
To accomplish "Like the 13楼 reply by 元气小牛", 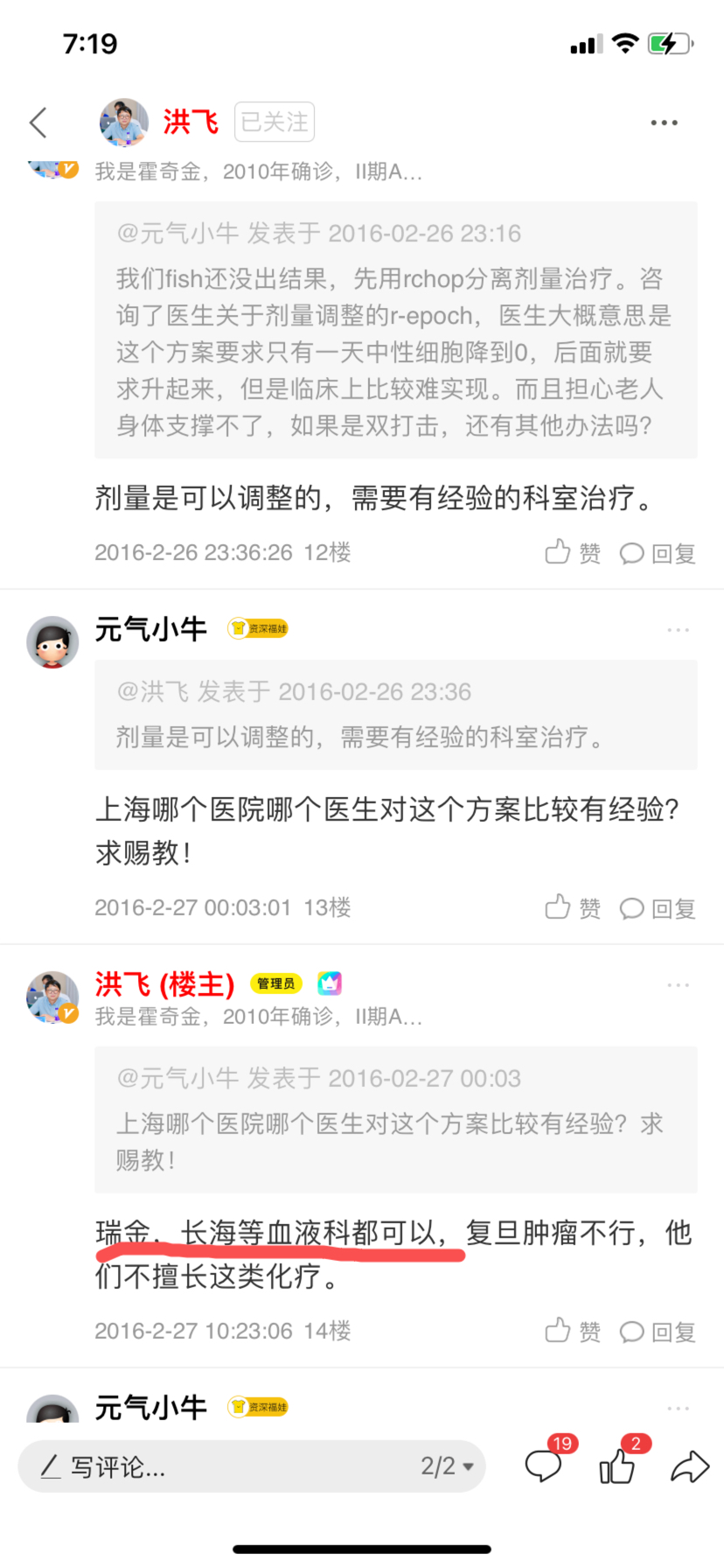I will (573, 908).
